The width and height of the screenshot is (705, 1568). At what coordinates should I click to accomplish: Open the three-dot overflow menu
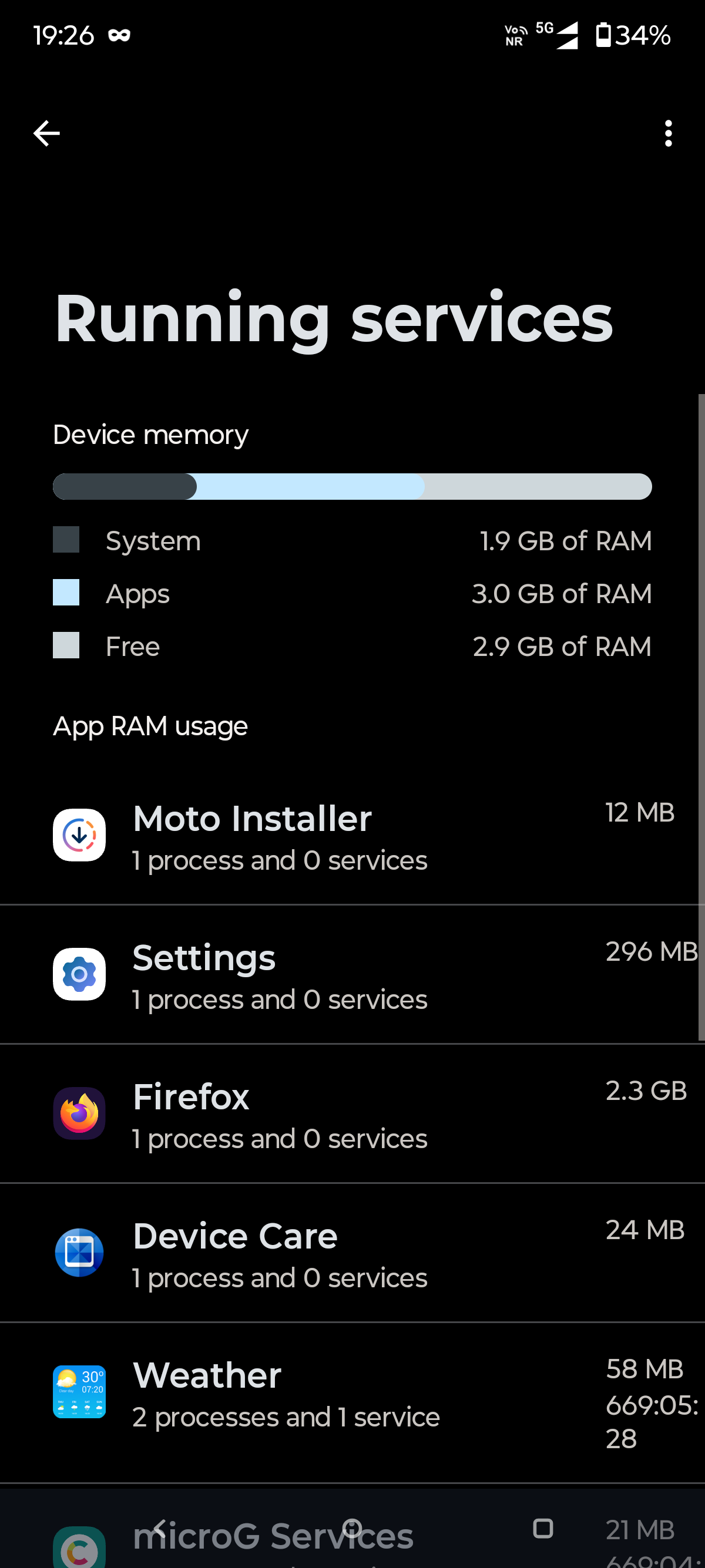click(668, 133)
